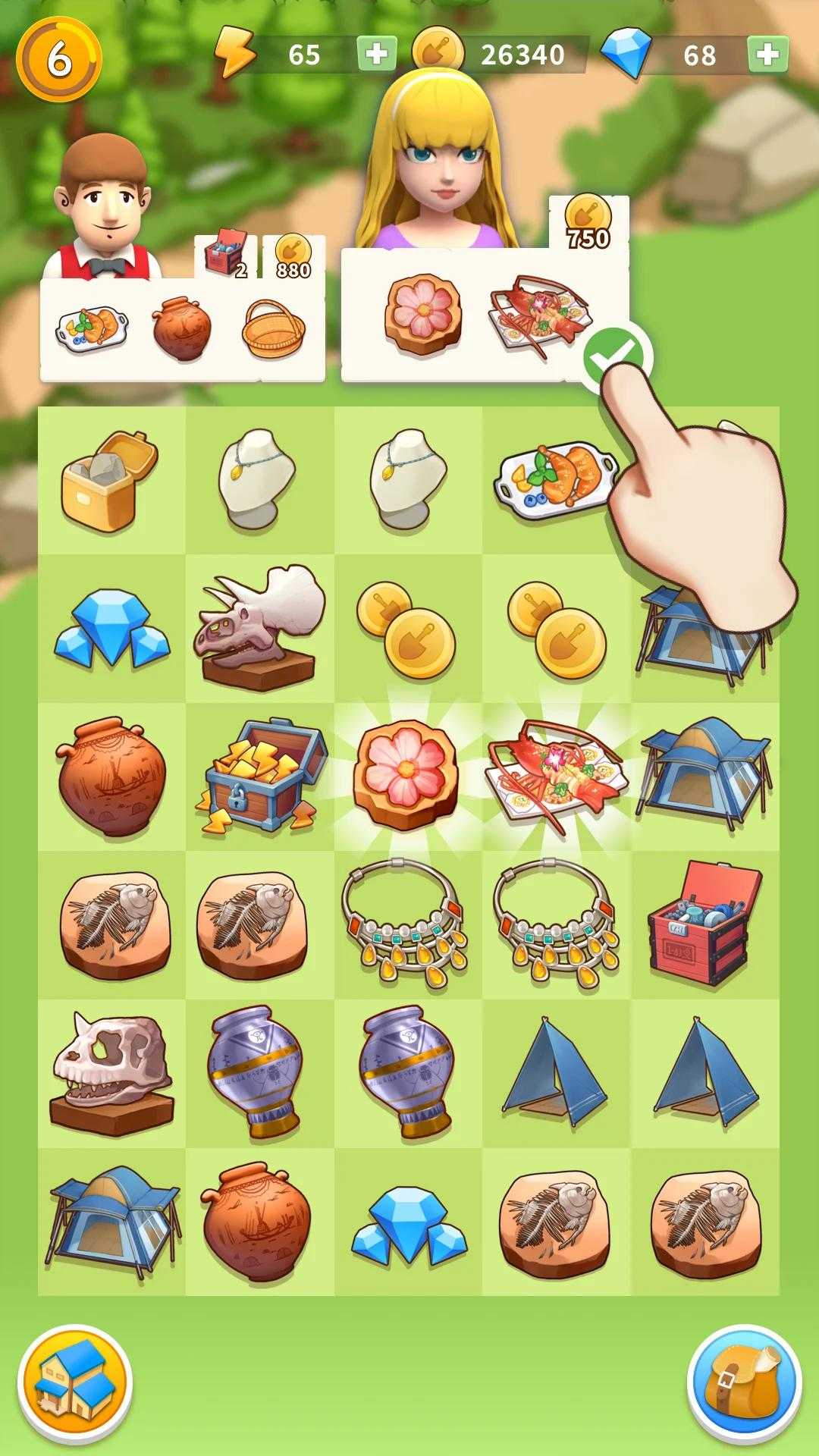Tap the red toolbox on the board

(704, 924)
